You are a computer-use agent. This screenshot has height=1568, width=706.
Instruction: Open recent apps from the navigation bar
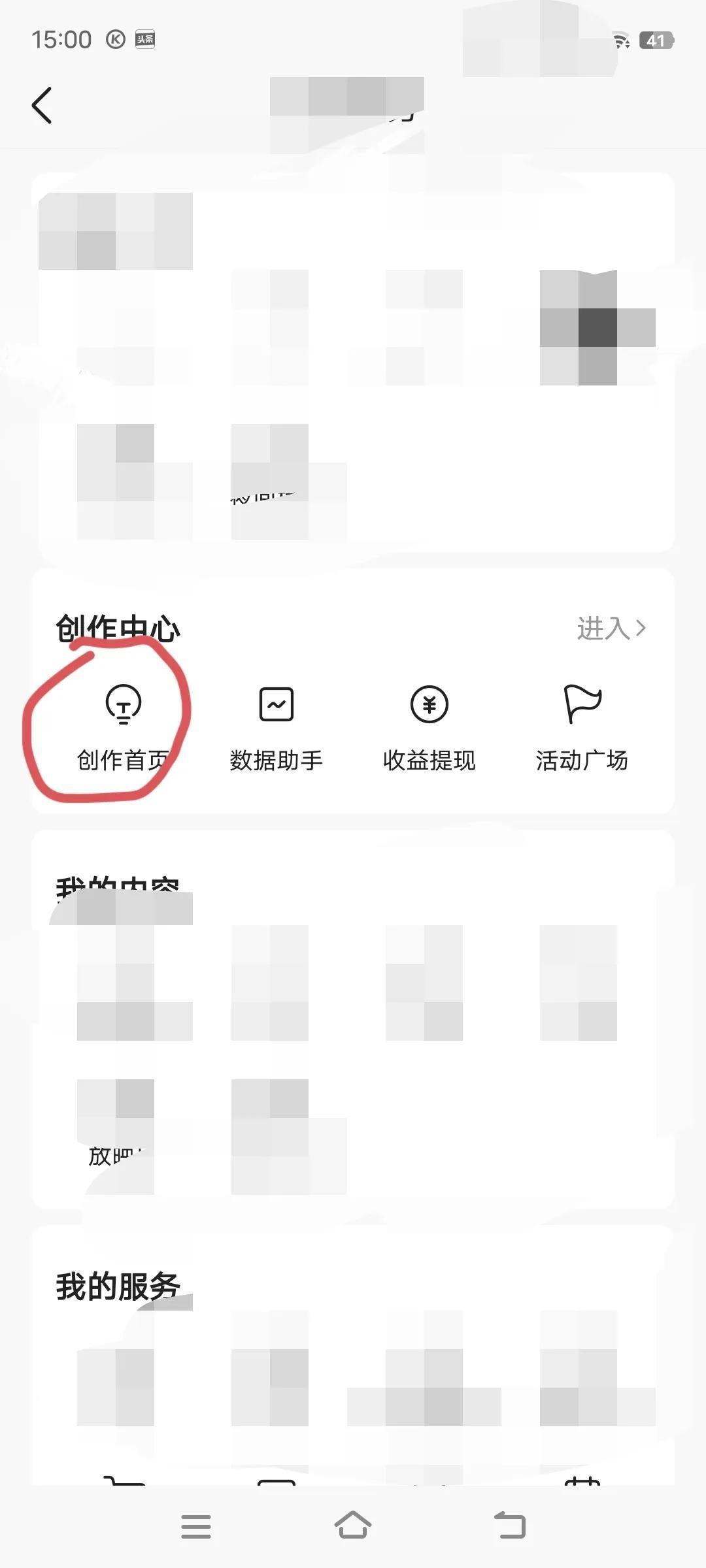[x=196, y=1526]
